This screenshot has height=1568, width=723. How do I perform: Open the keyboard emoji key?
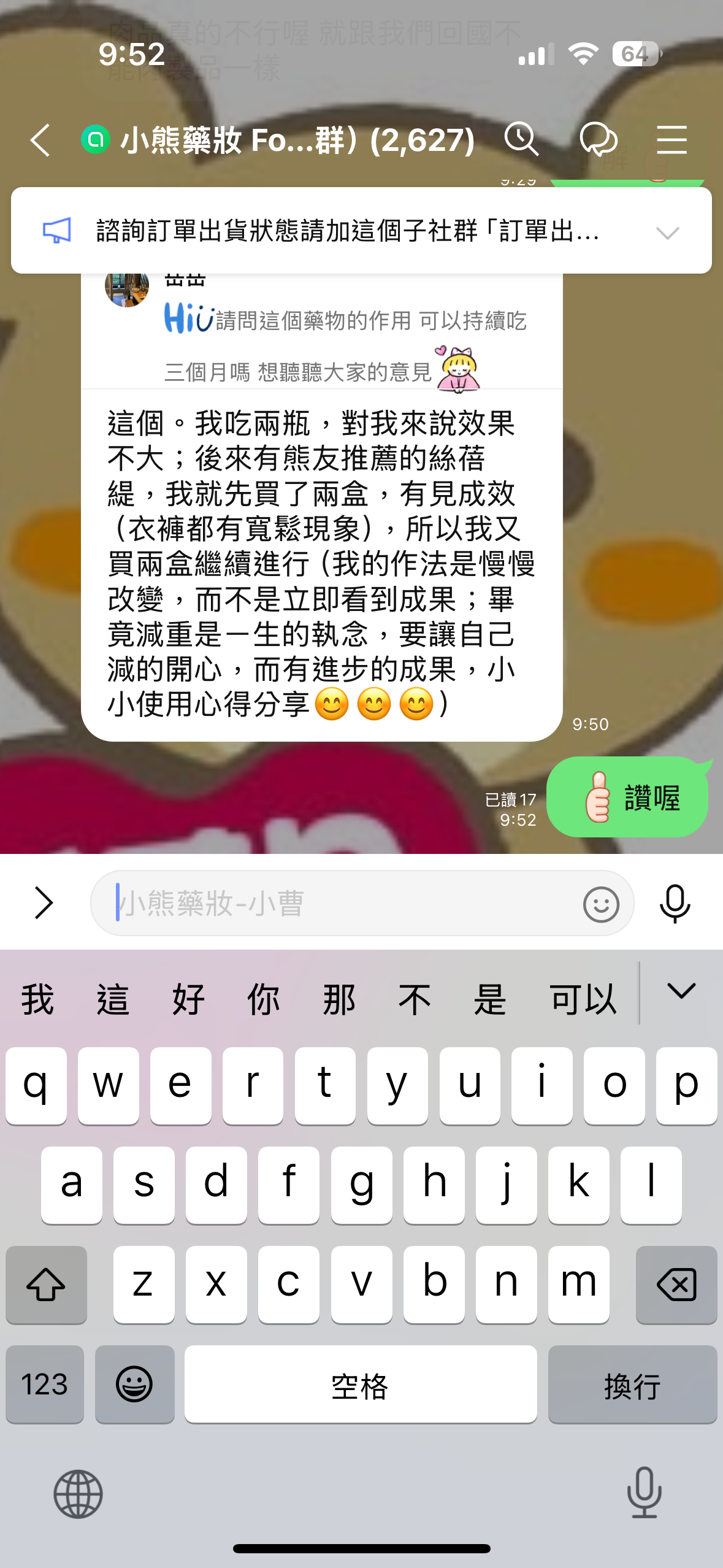[x=134, y=1384]
